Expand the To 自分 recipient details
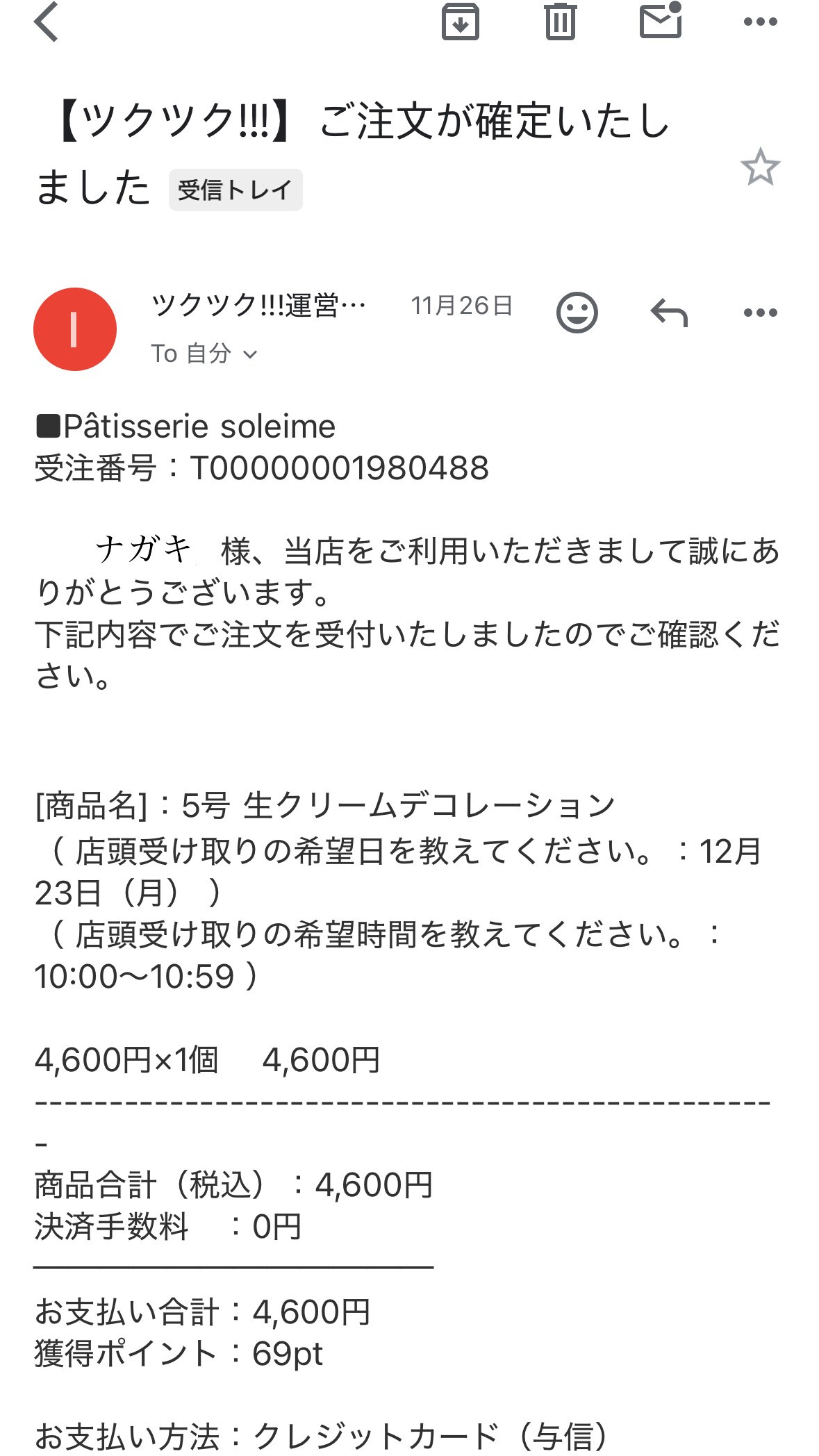Image resolution: width=819 pixels, height=1456 pixels. 204,354
